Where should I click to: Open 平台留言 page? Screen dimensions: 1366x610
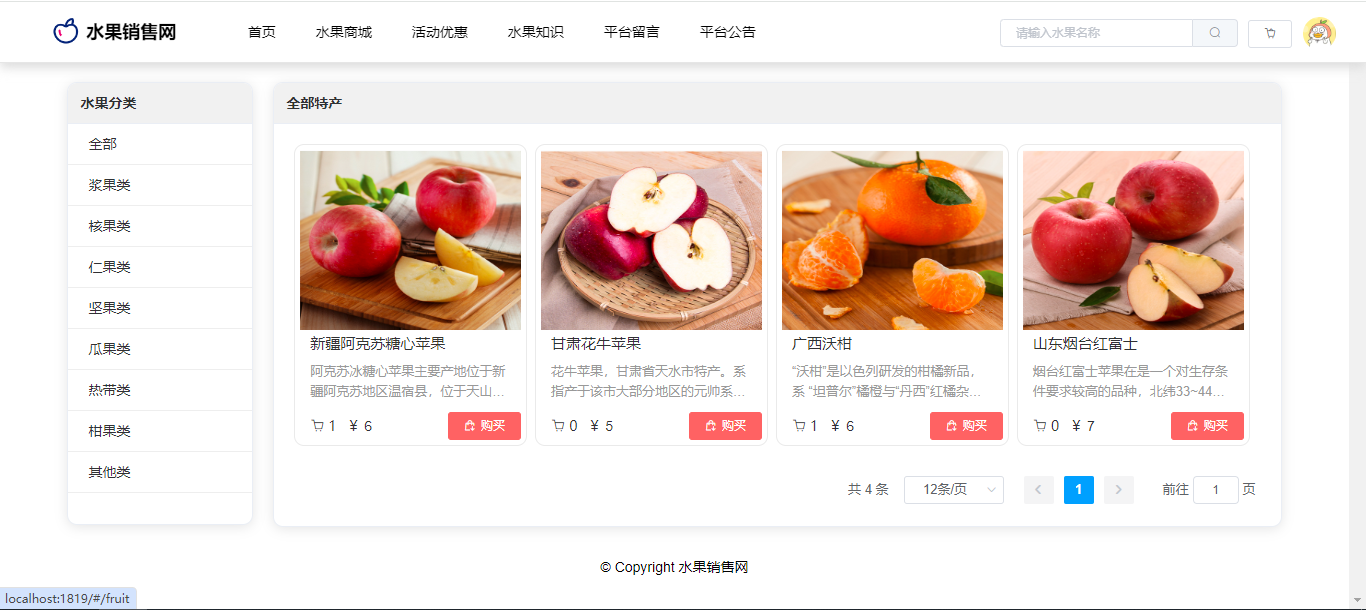point(632,32)
